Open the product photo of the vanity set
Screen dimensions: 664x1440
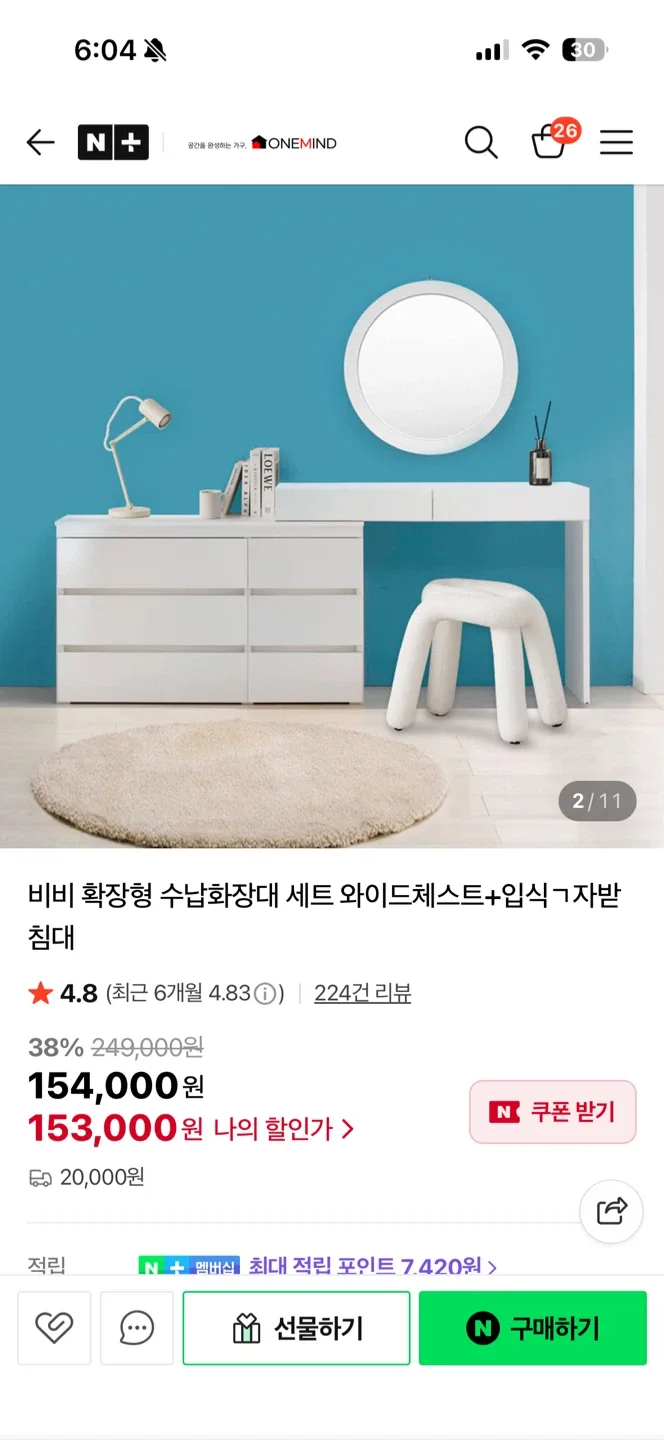(x=332, y=515)
